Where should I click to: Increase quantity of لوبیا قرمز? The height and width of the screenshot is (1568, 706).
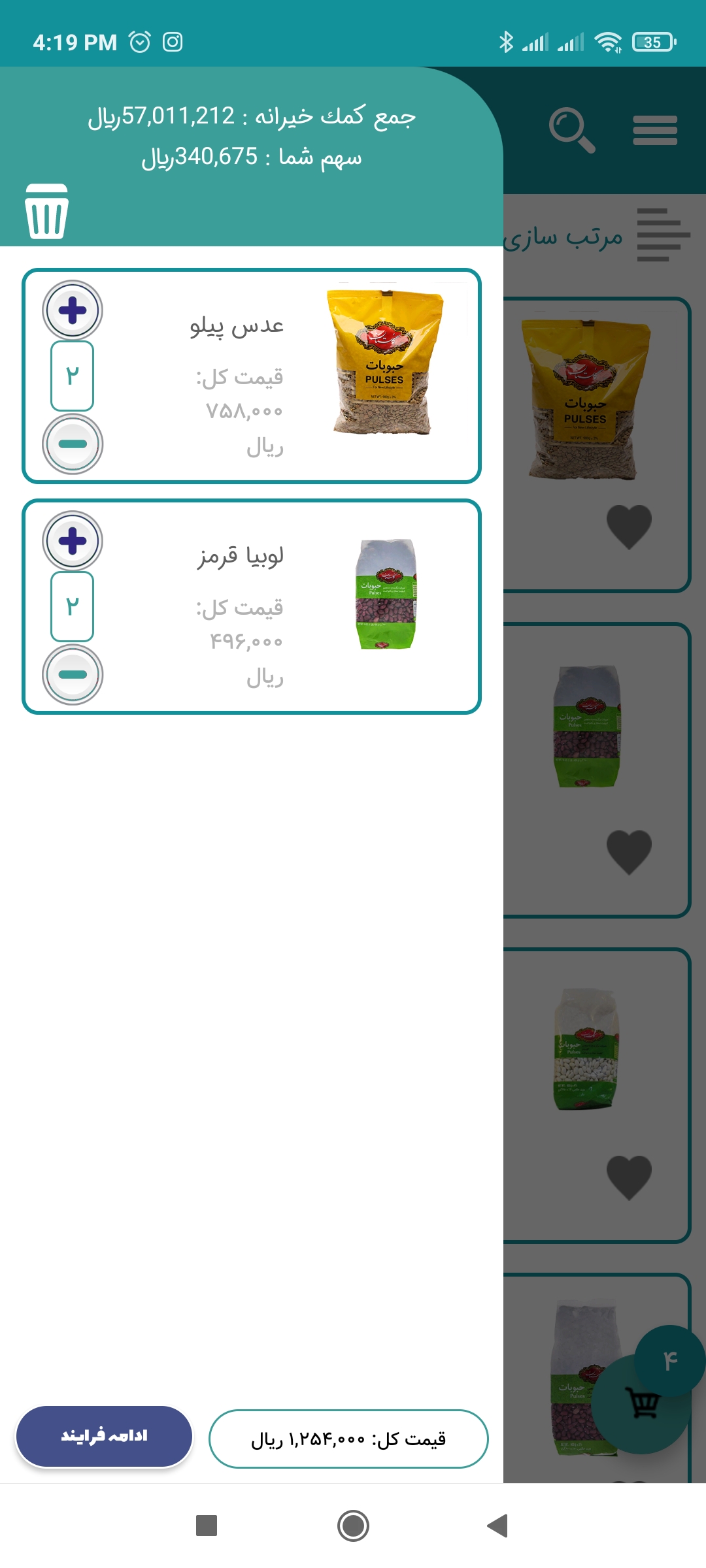(x=73, y=541)
